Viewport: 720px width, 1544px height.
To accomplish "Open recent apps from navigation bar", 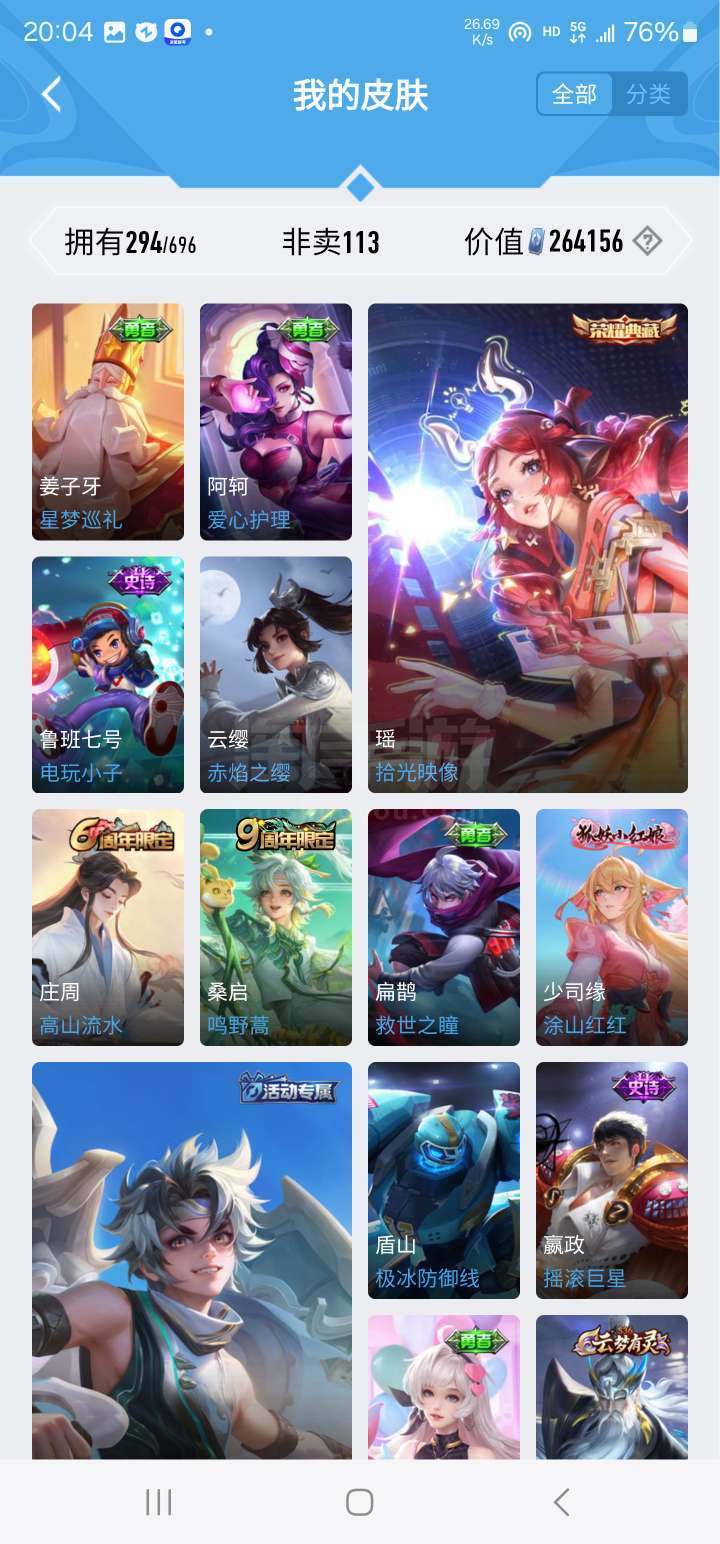I will 159,1501.
